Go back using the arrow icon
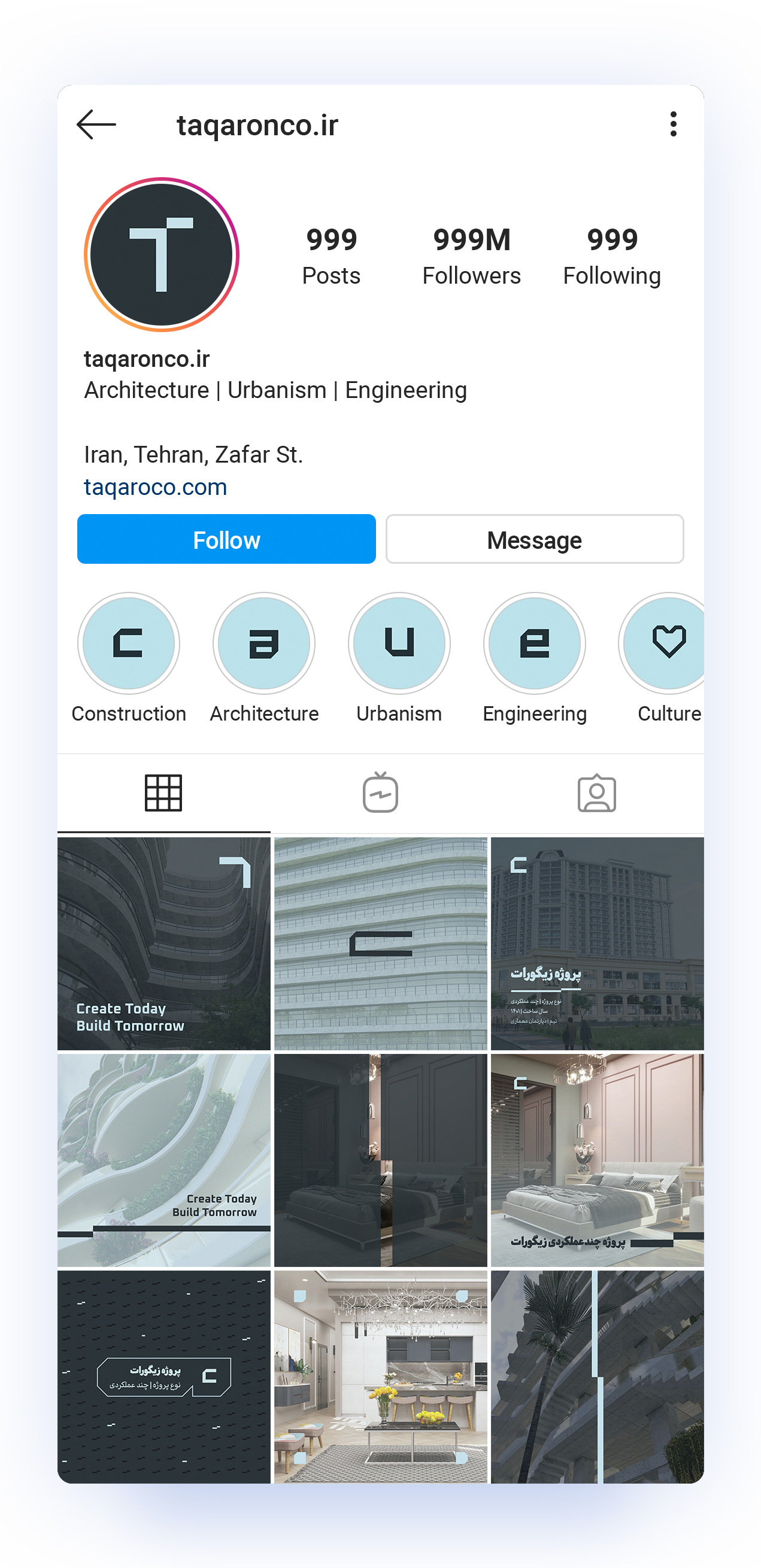This screenshot has width=761, height=1568. pyautogui.click(x=96, y=125)
